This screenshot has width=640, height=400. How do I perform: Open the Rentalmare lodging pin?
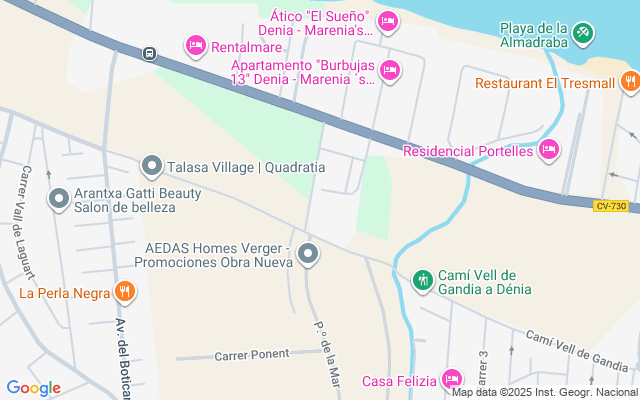(196, 45)
